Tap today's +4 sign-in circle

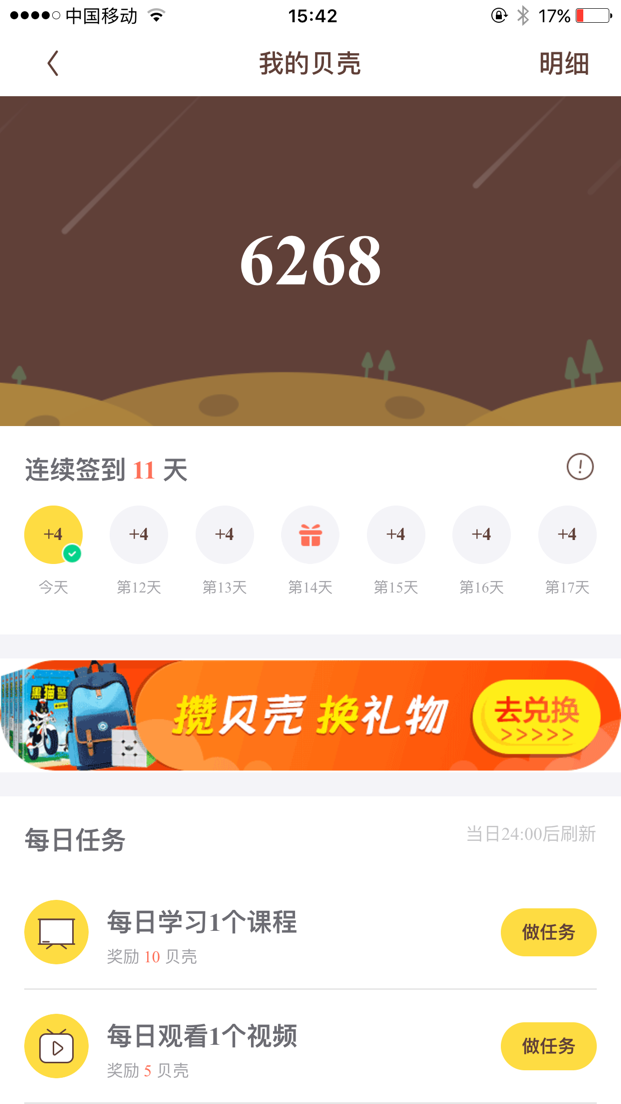tap(53, 535)
